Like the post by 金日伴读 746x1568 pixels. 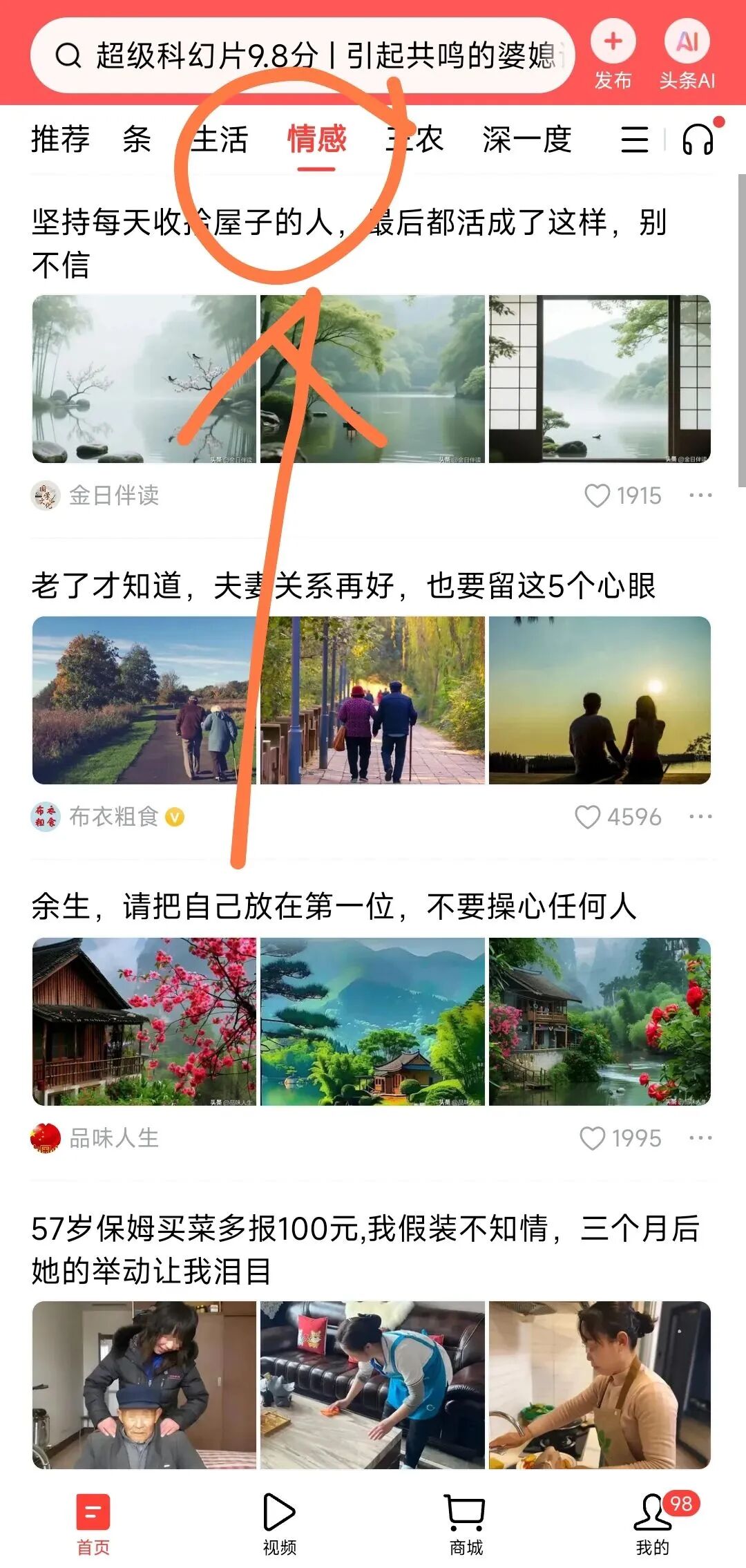(597, 495)
